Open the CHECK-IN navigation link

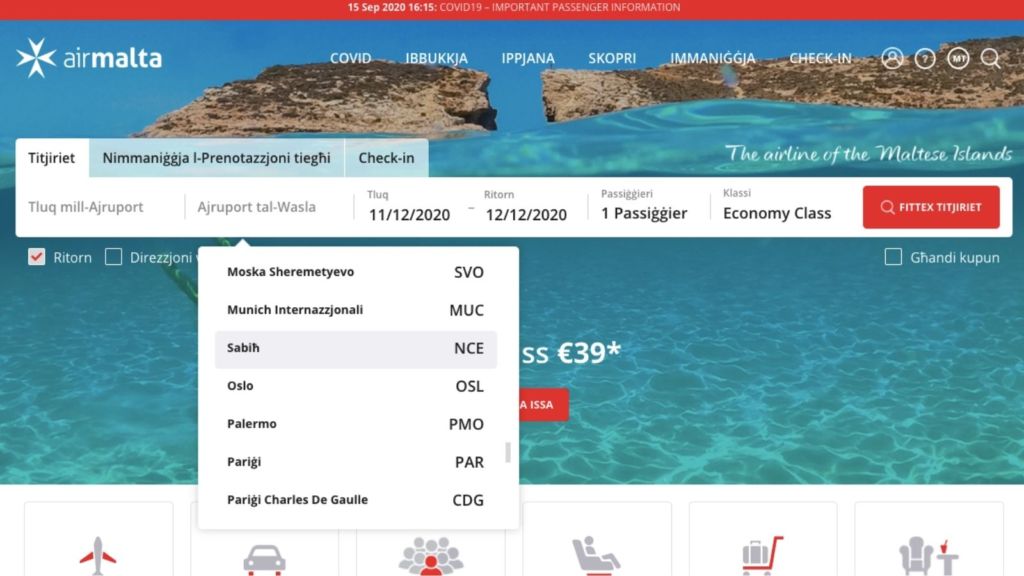click(x=820, y=58)
